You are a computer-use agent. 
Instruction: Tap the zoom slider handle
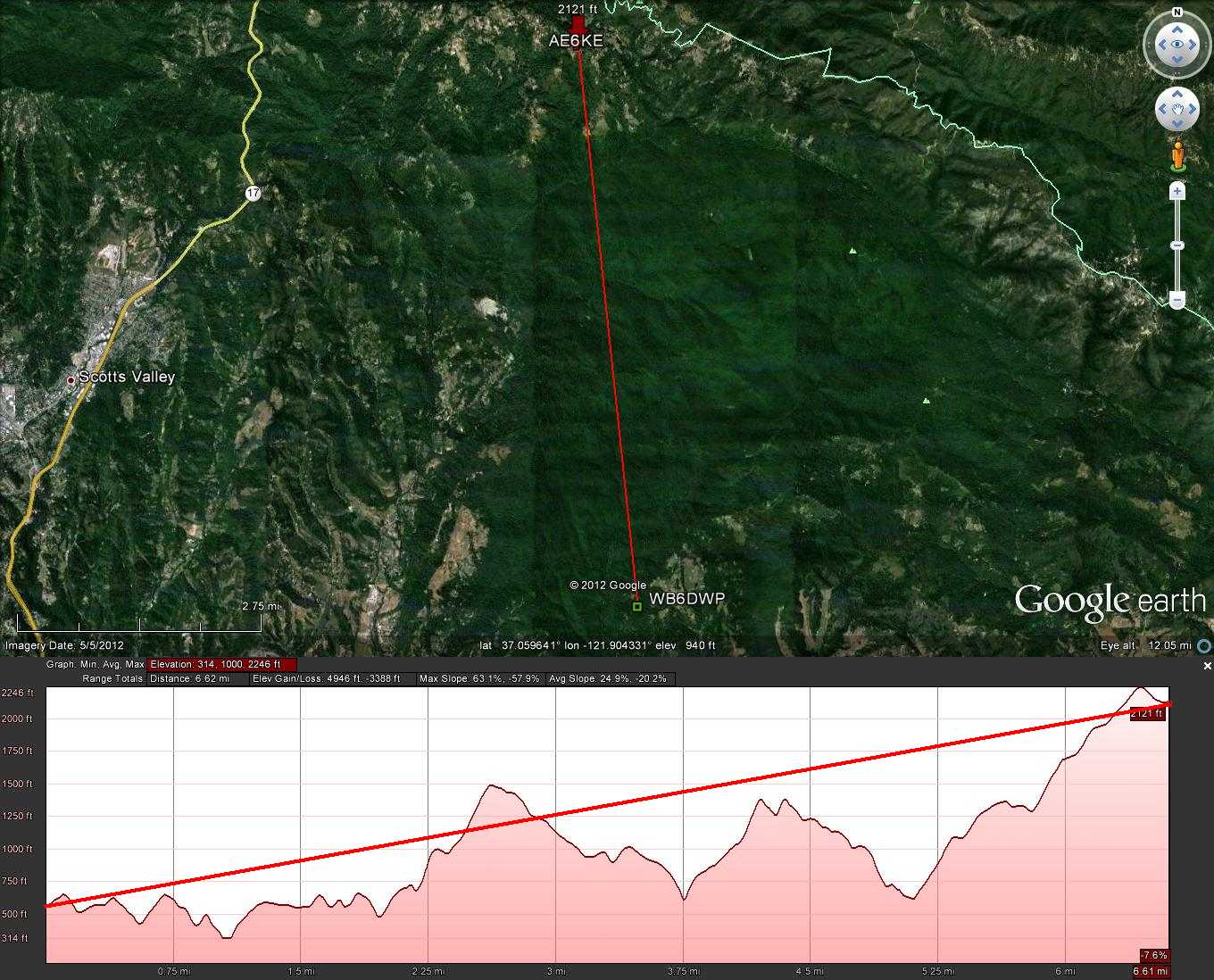1177,245
